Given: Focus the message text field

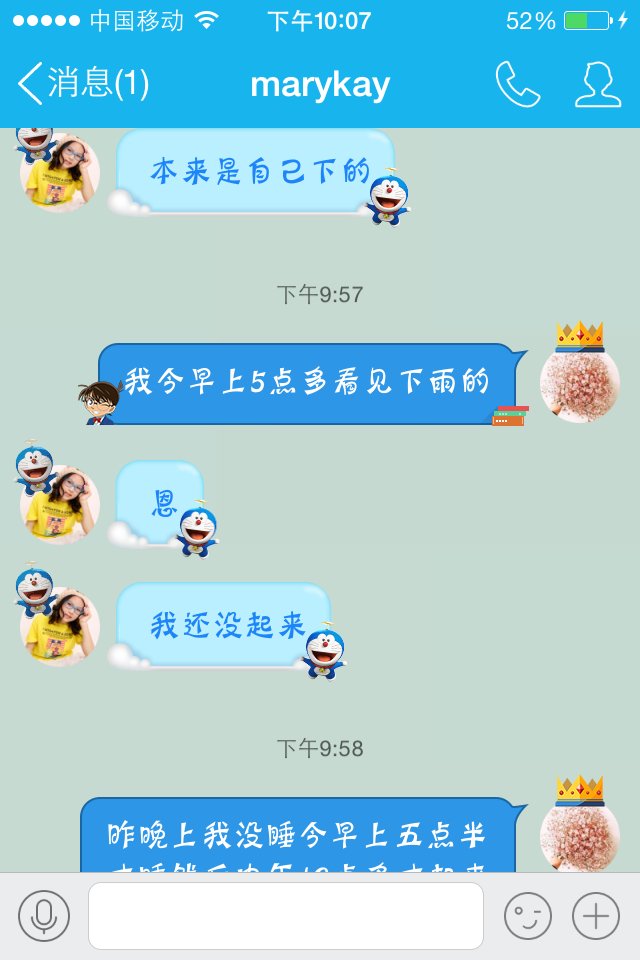Looking at the screenshot, I should coord(286,915).
